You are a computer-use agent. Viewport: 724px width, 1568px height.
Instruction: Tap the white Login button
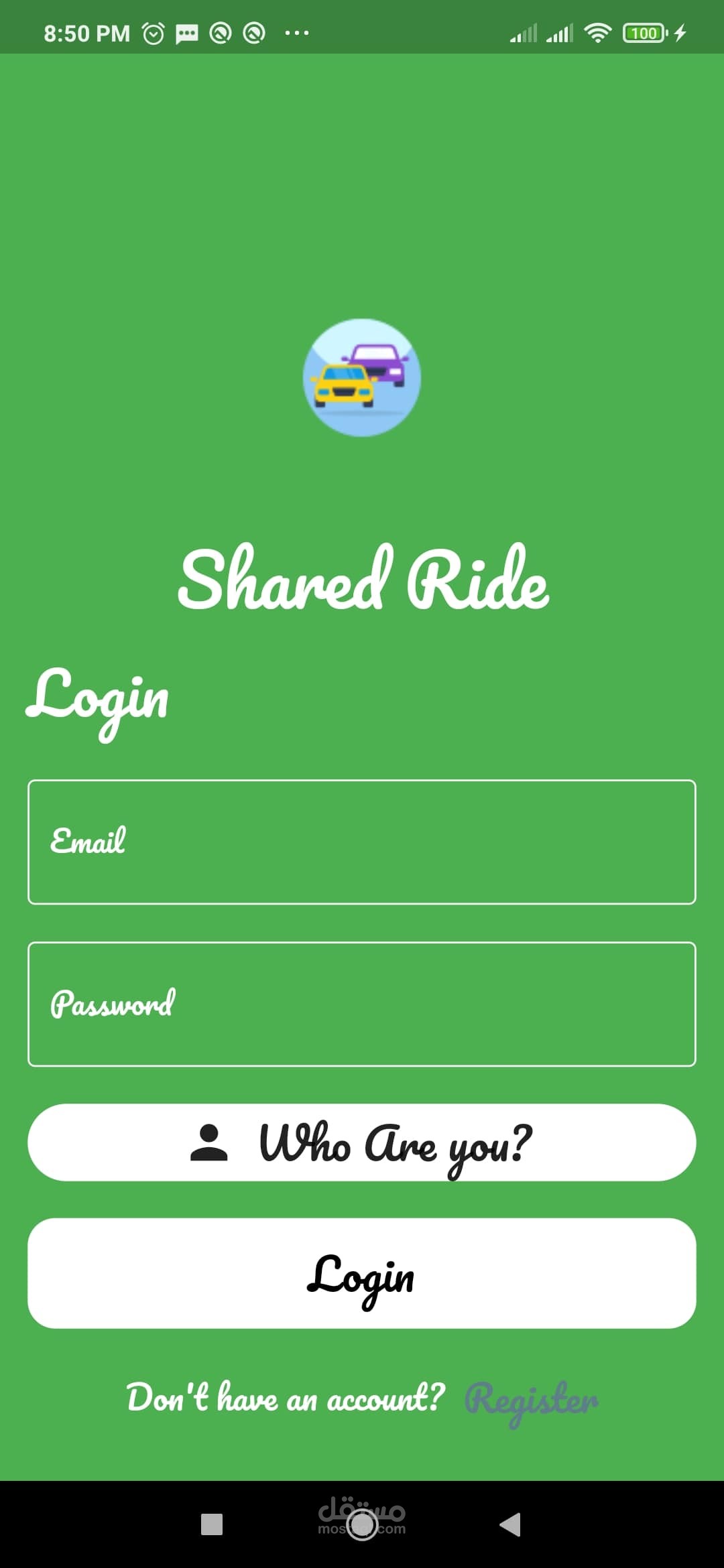362,1273
